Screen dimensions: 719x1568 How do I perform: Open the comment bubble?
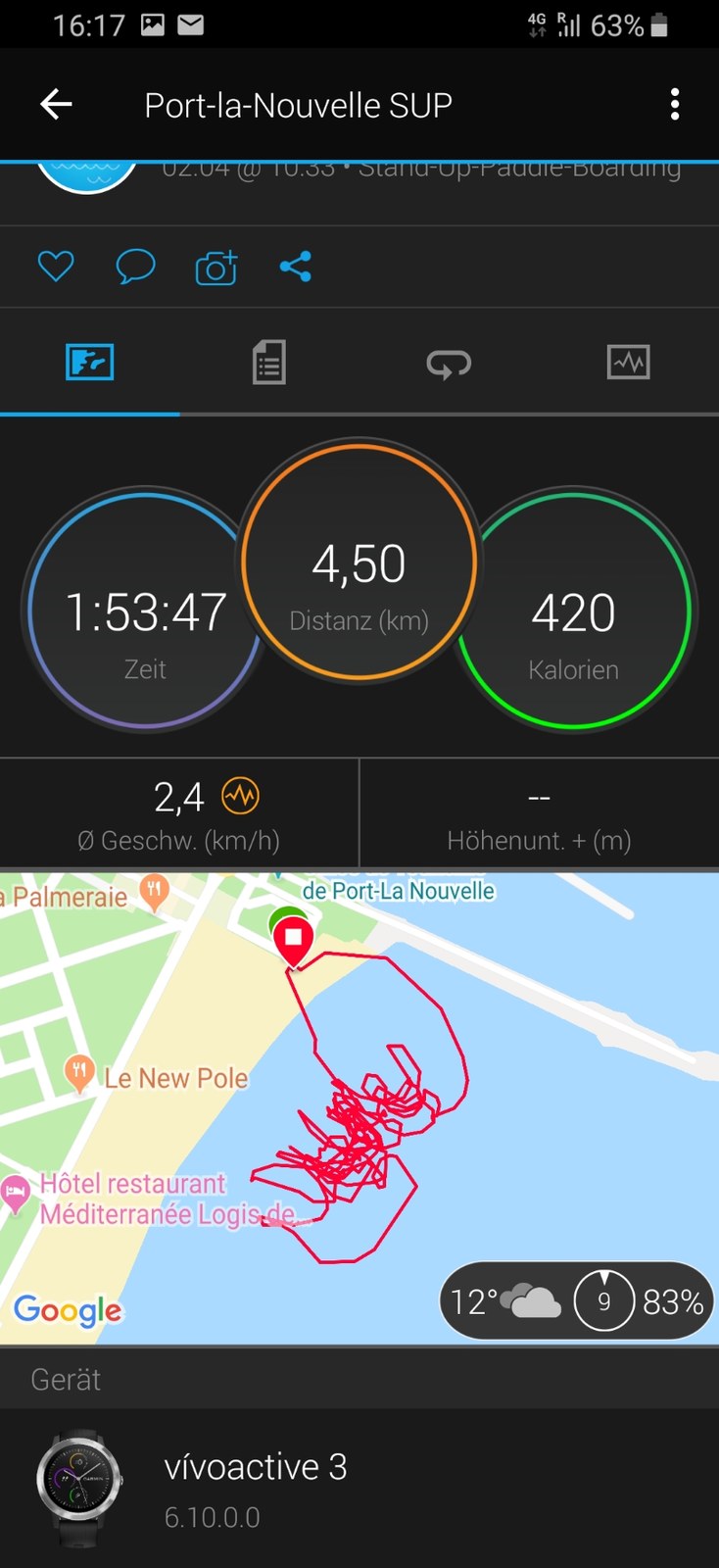pyautogui.click(x=135, y=267)
